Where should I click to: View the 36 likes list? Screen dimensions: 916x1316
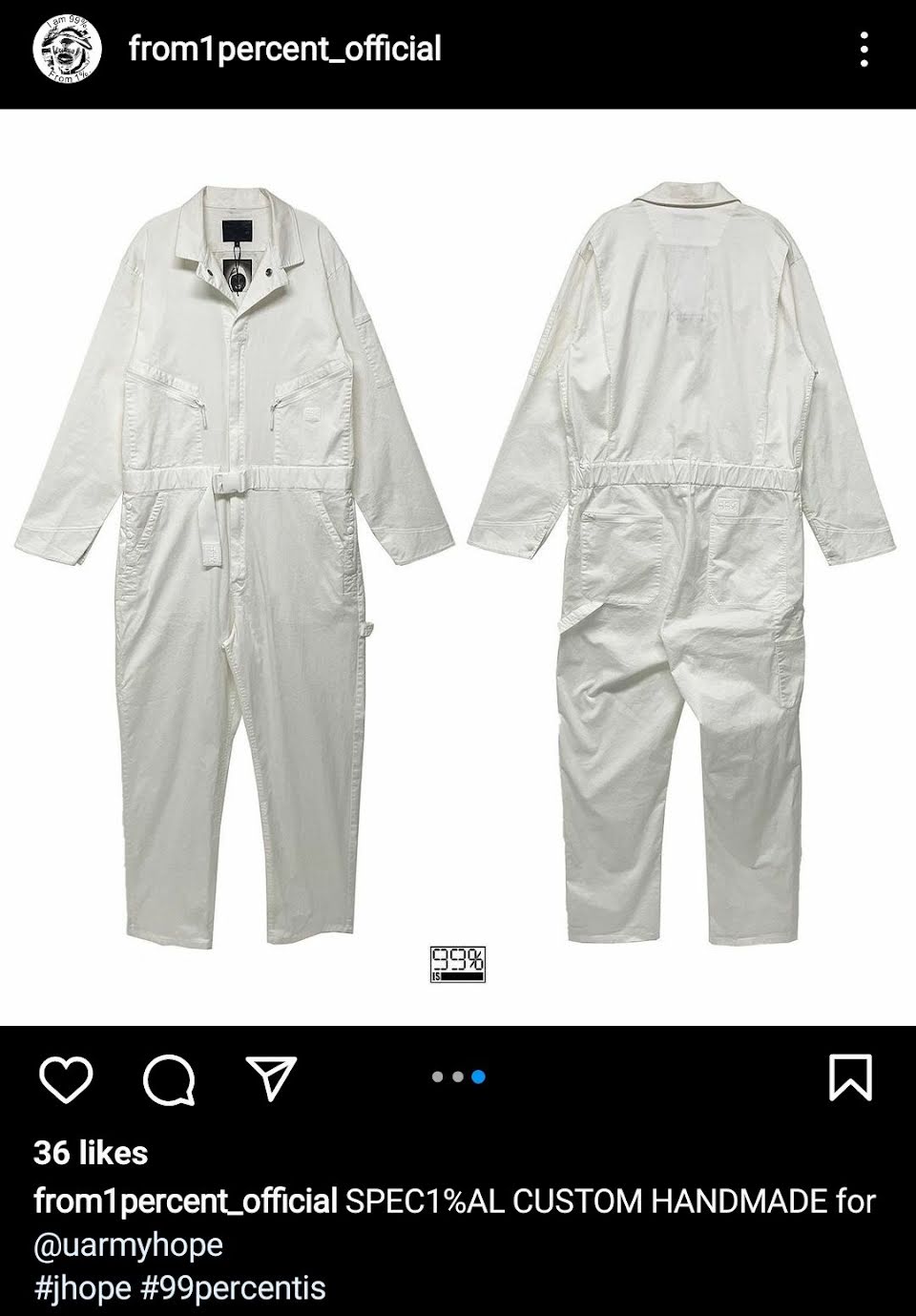[91, 1153]
